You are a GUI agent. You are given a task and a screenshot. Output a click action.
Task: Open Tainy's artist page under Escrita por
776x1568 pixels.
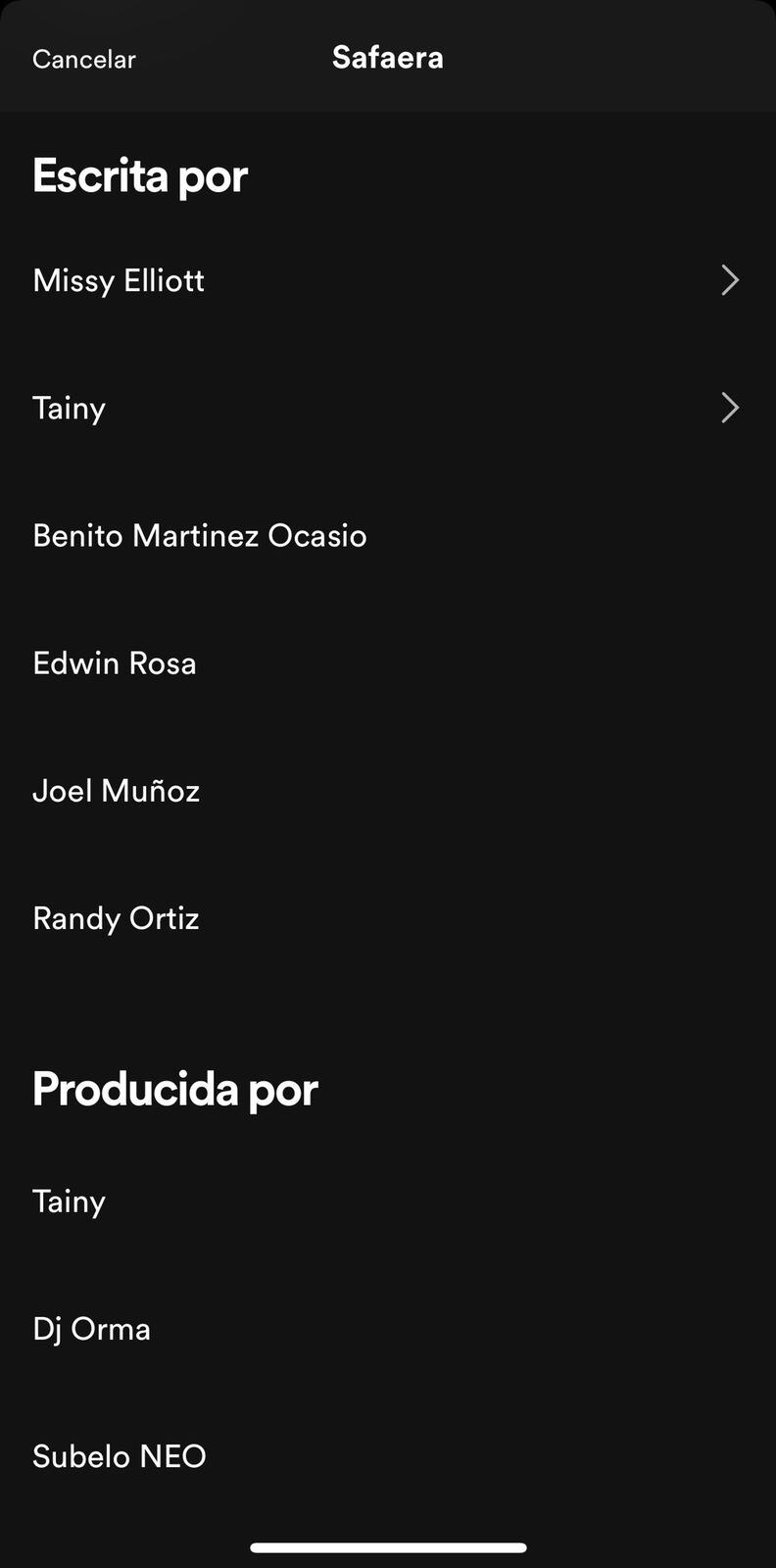click(x=69, y=408)
